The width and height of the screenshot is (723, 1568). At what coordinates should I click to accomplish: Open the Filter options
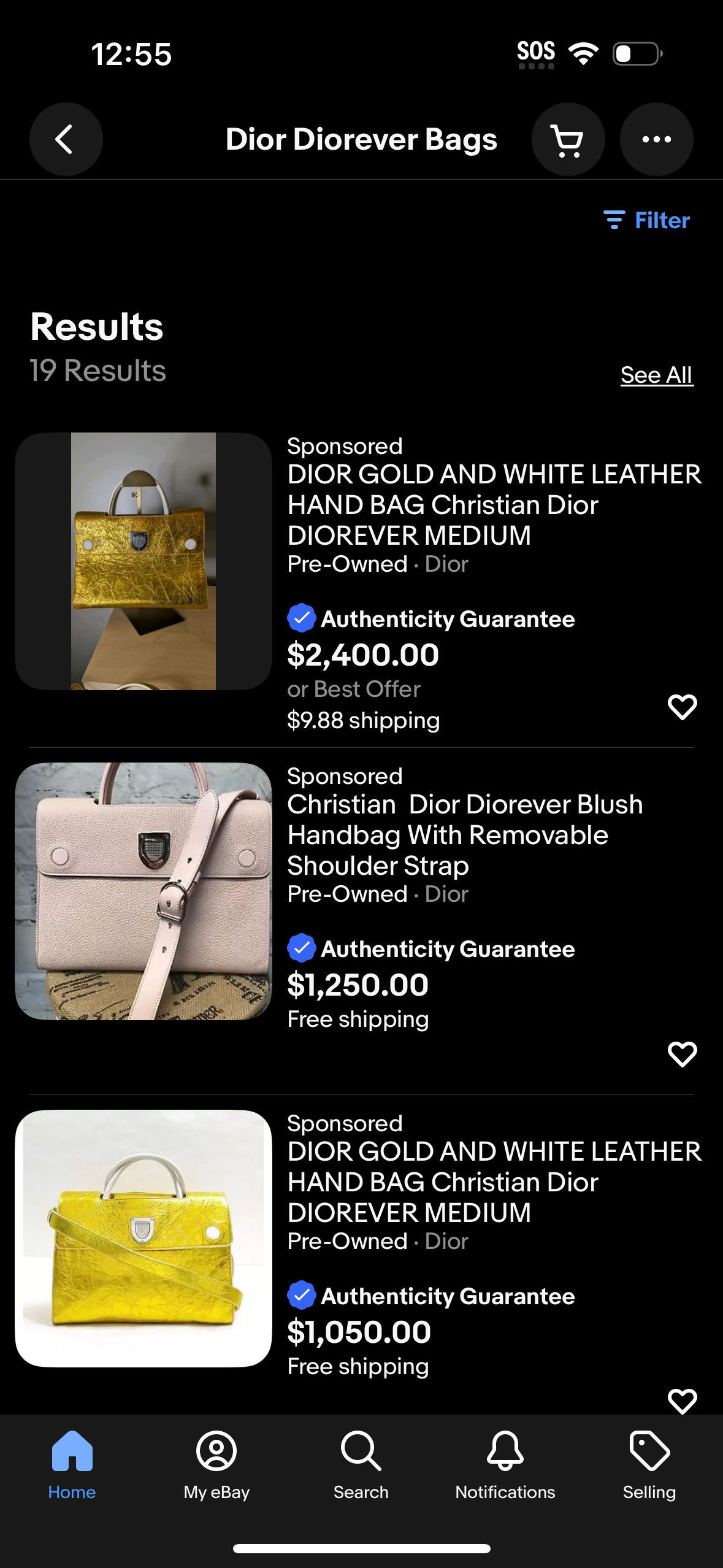point(648,220)
